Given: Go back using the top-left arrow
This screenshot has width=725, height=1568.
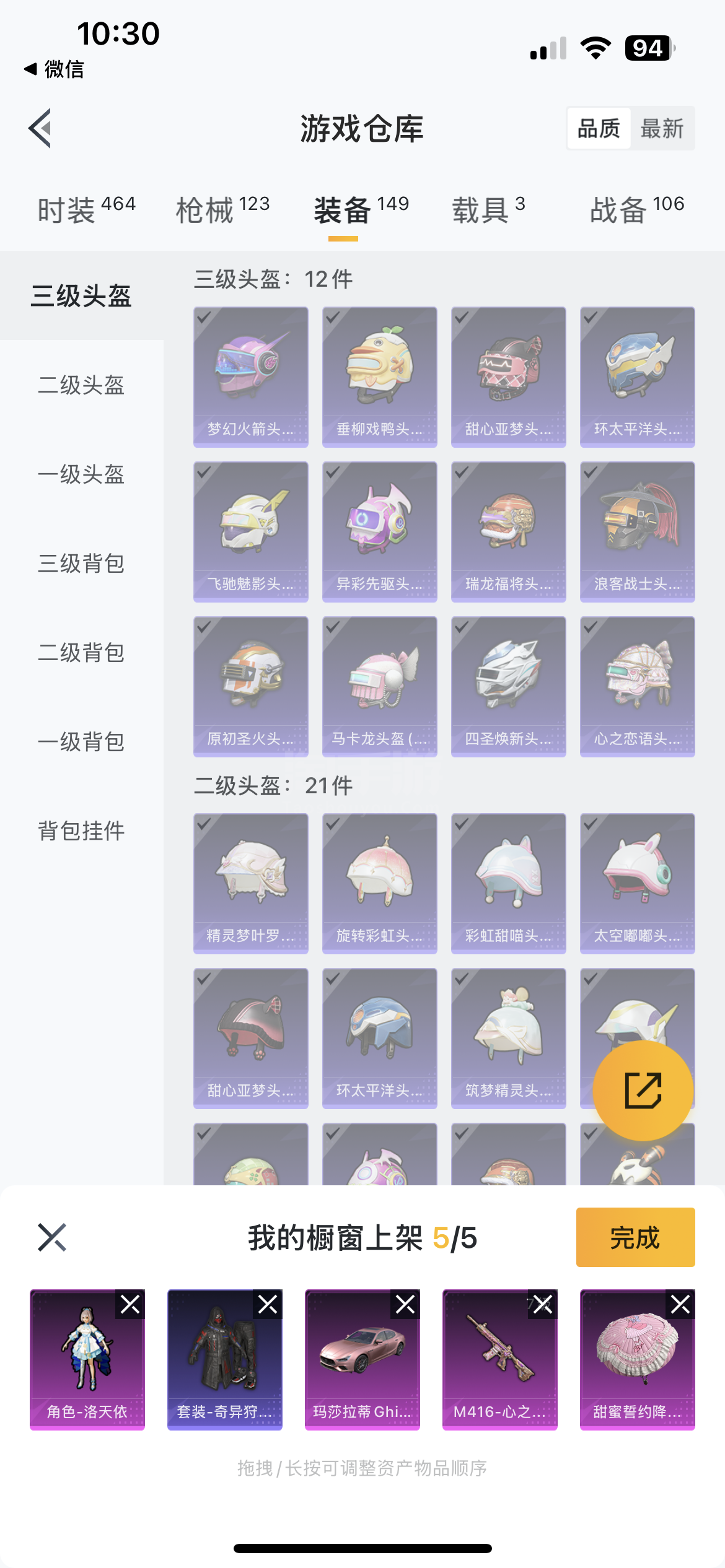Looking at the screenshot, I should coord(40,128).
